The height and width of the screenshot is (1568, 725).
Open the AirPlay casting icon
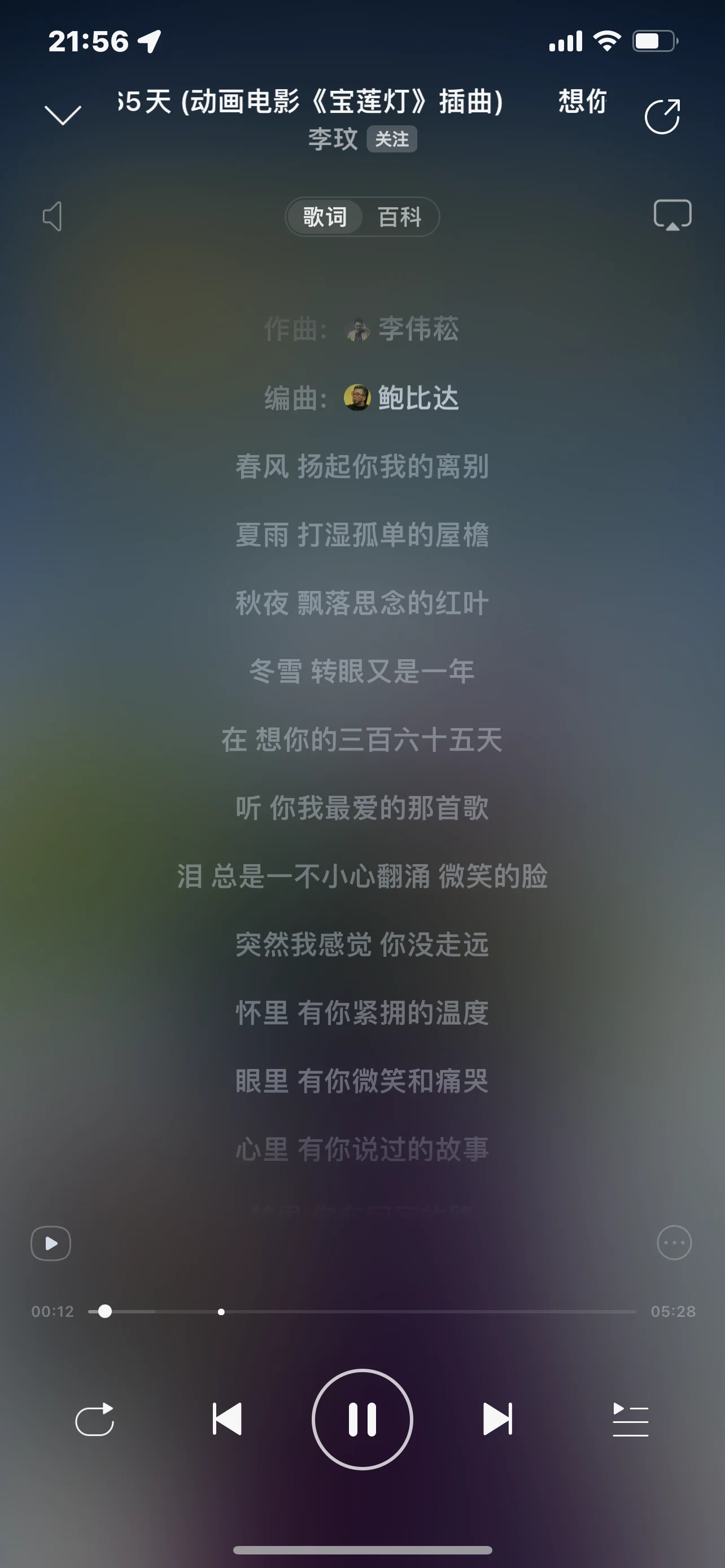(672, 215)
